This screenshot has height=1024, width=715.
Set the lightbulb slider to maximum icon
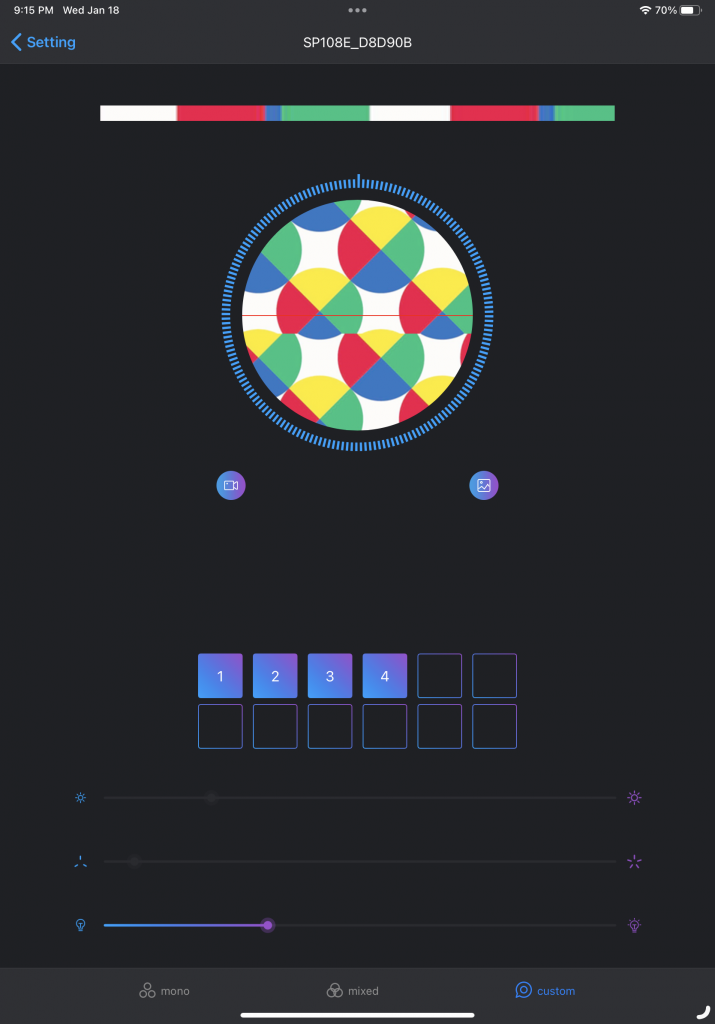(634, 925)
